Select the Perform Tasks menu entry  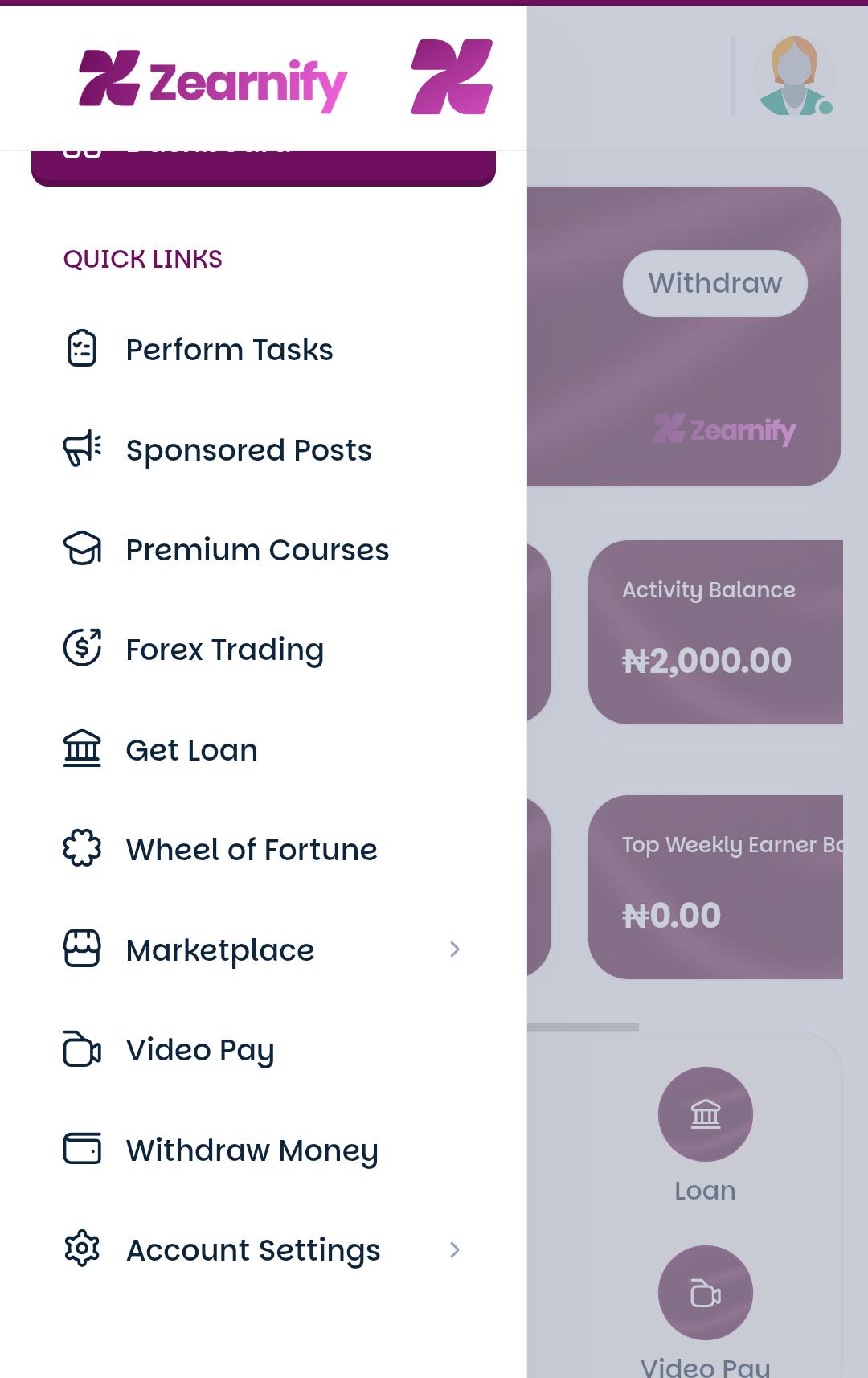[229, 349]
